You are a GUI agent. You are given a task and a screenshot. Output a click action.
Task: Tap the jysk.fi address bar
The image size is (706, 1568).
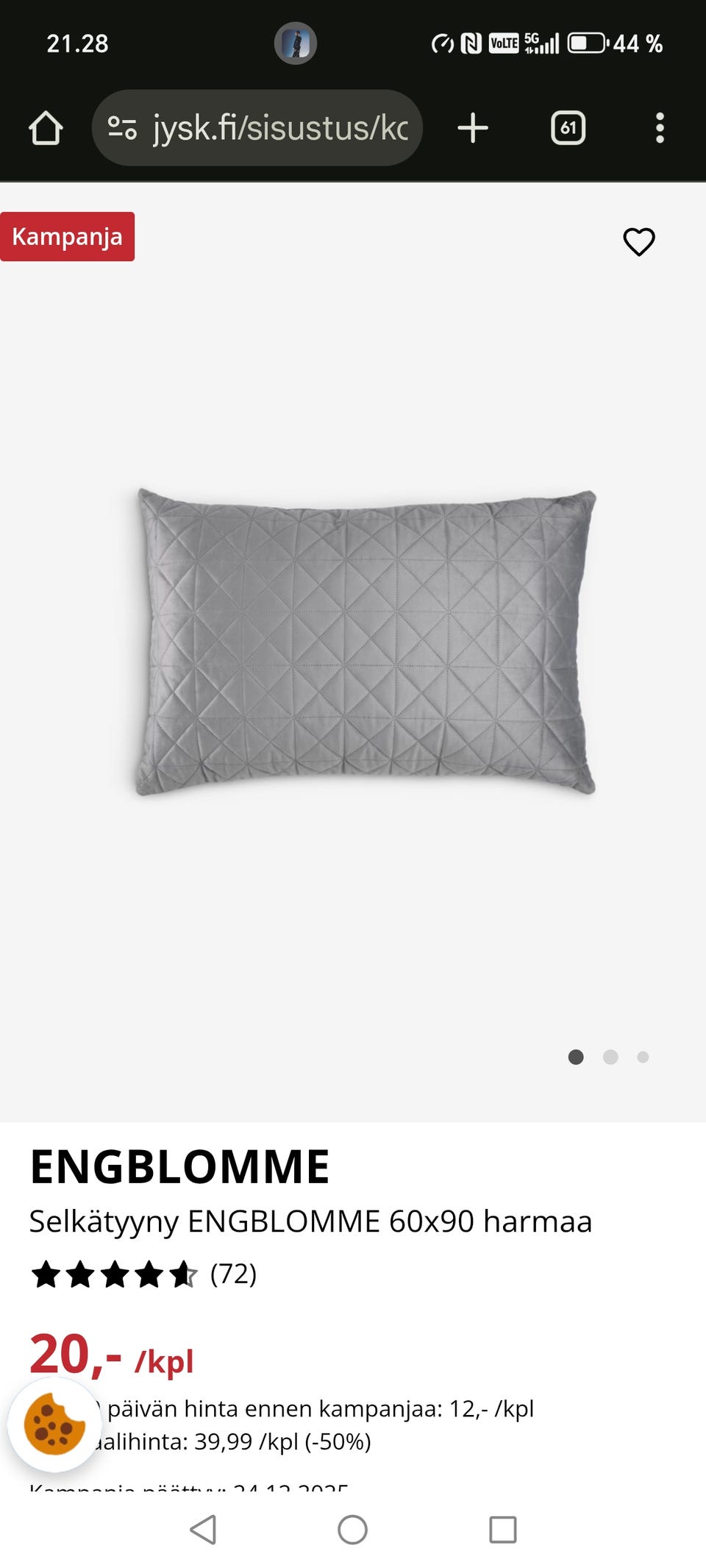257,128
